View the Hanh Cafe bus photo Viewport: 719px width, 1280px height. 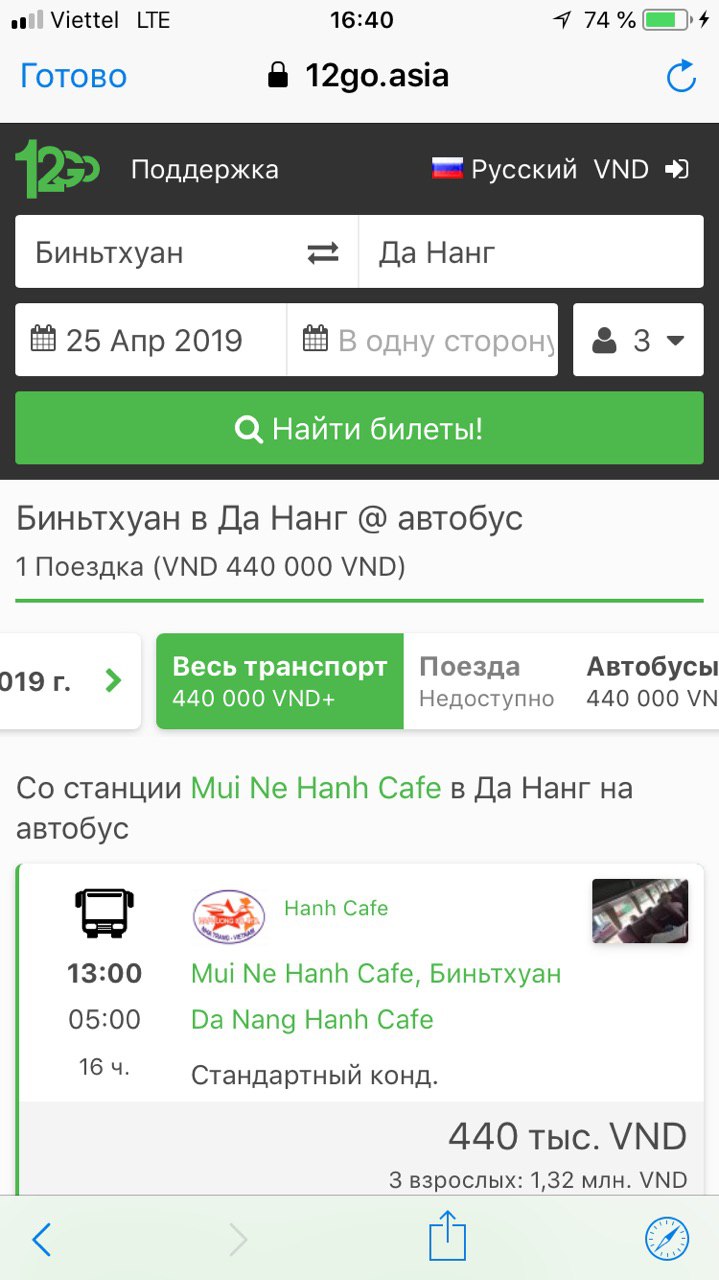639,911
